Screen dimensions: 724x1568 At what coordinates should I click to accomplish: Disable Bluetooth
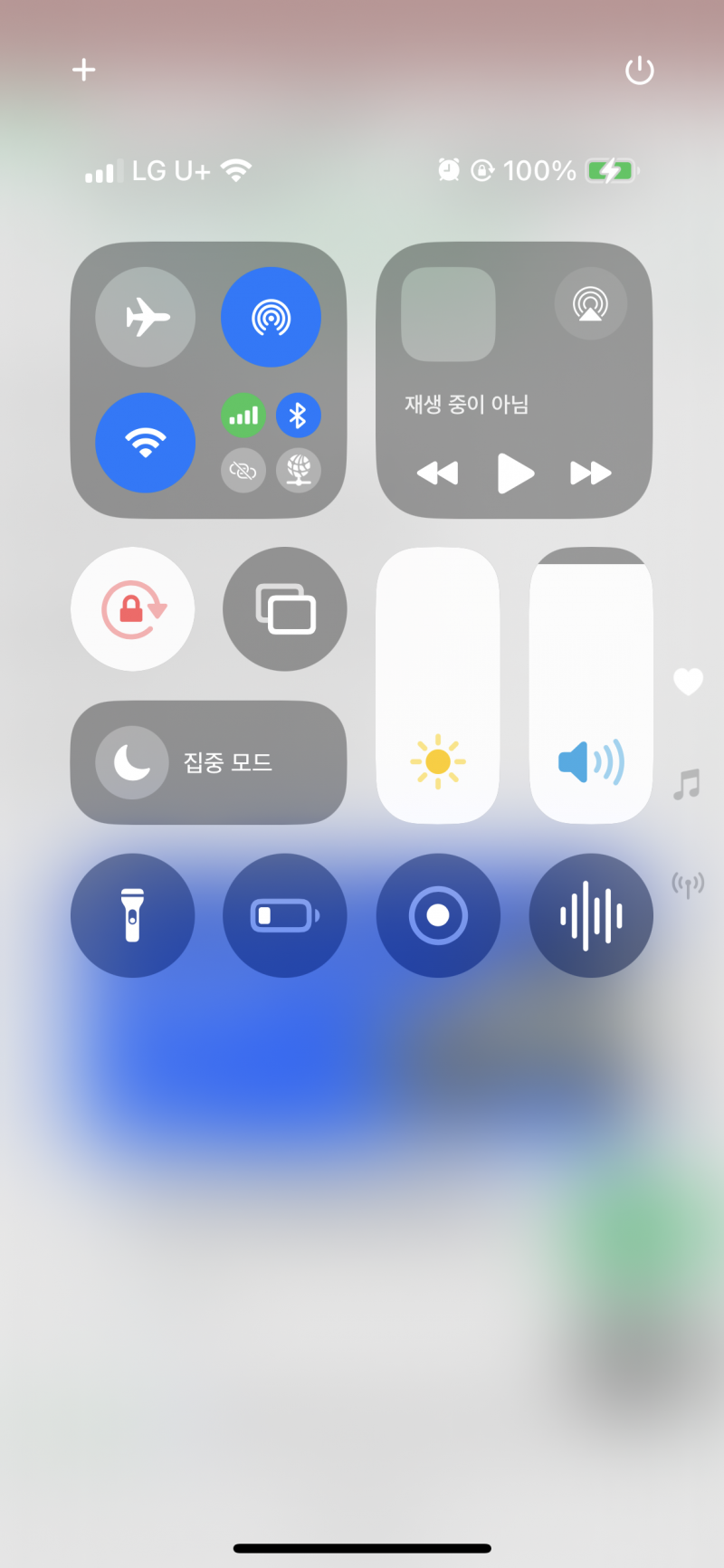pos(298,416)
